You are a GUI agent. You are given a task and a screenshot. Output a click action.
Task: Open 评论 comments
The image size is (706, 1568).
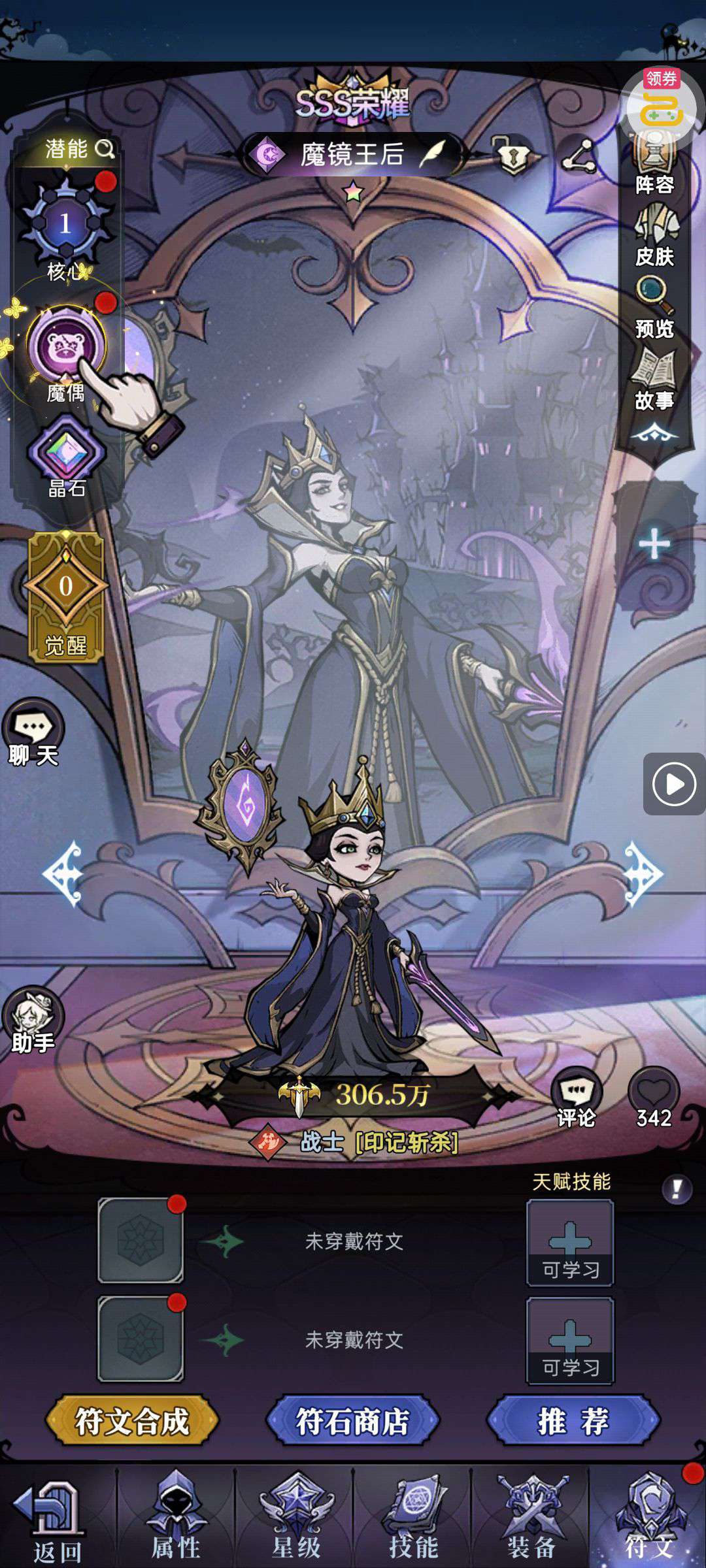576,1098
